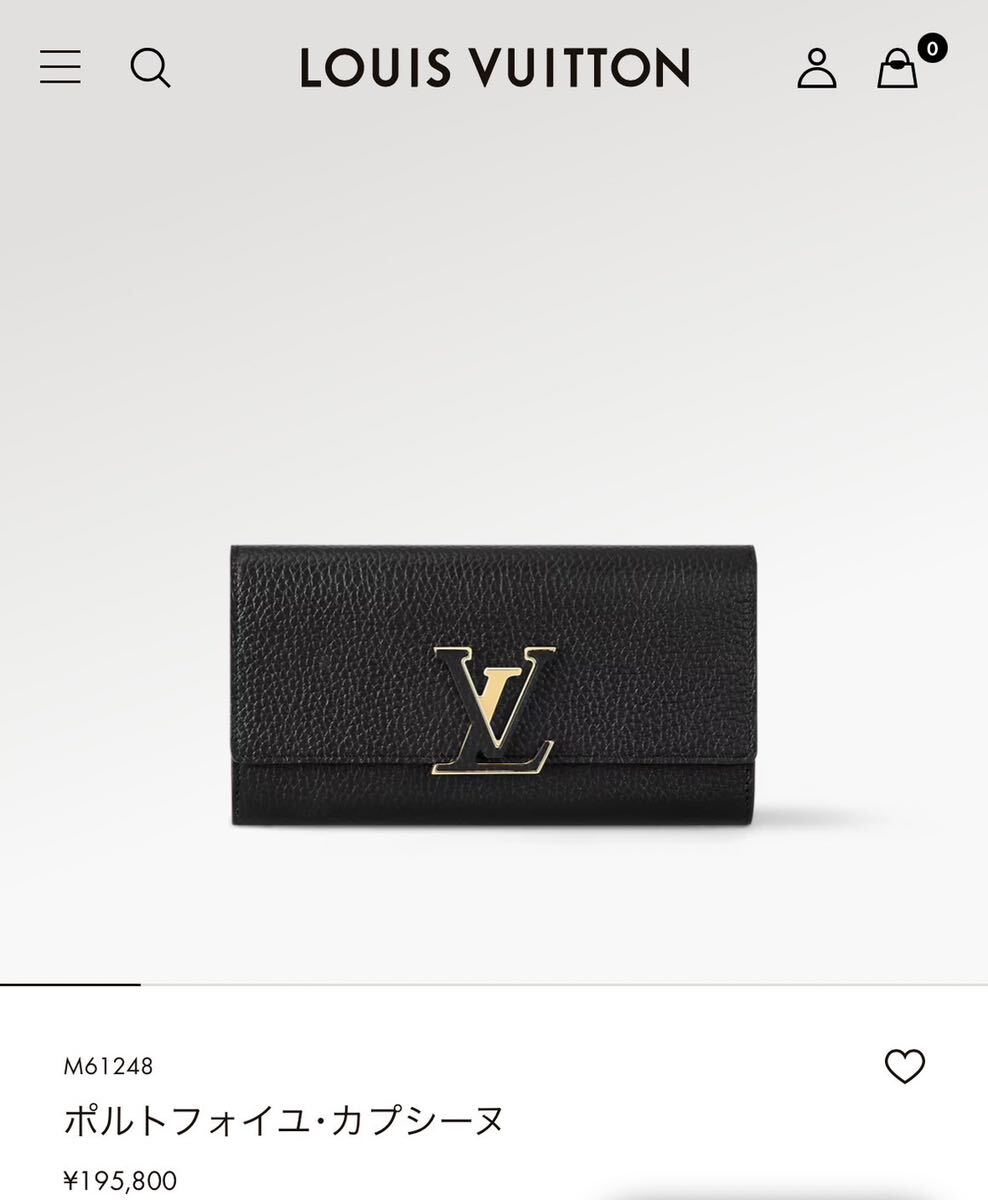
Task: Go to Louis Vuitton home page
Action: pos(494,67)
